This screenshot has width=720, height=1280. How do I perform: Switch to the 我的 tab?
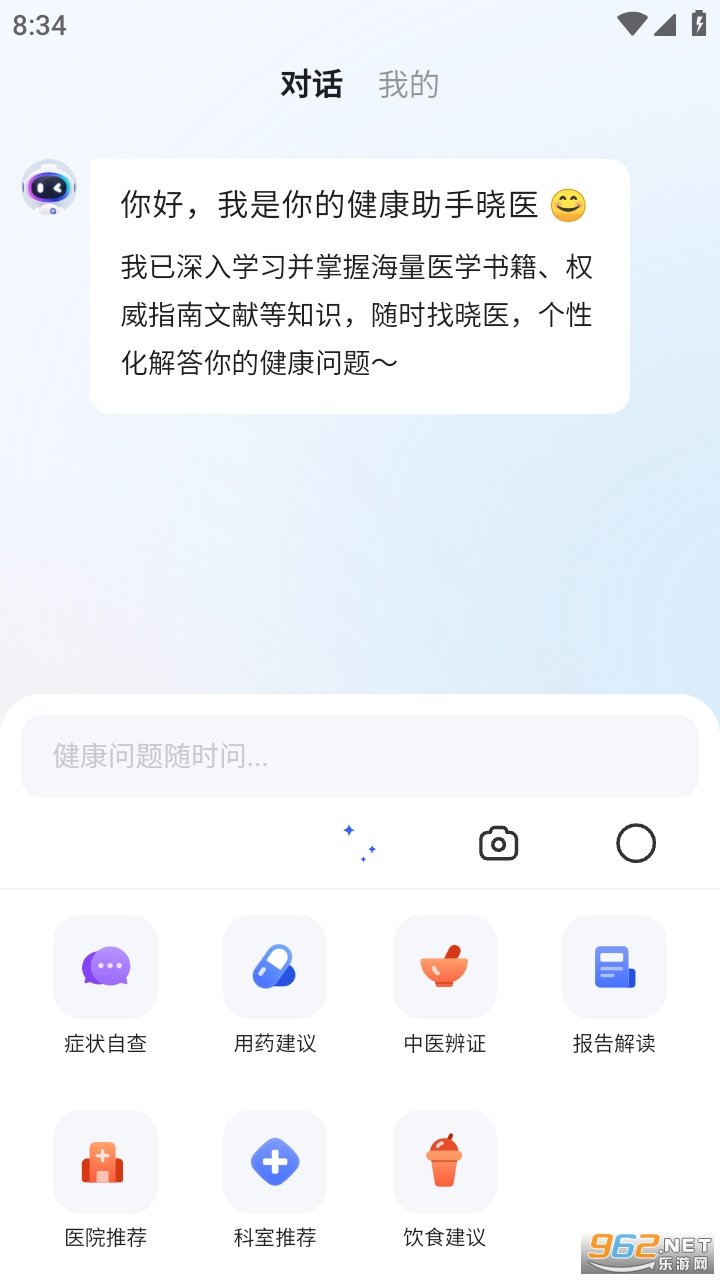click(408, 85)
